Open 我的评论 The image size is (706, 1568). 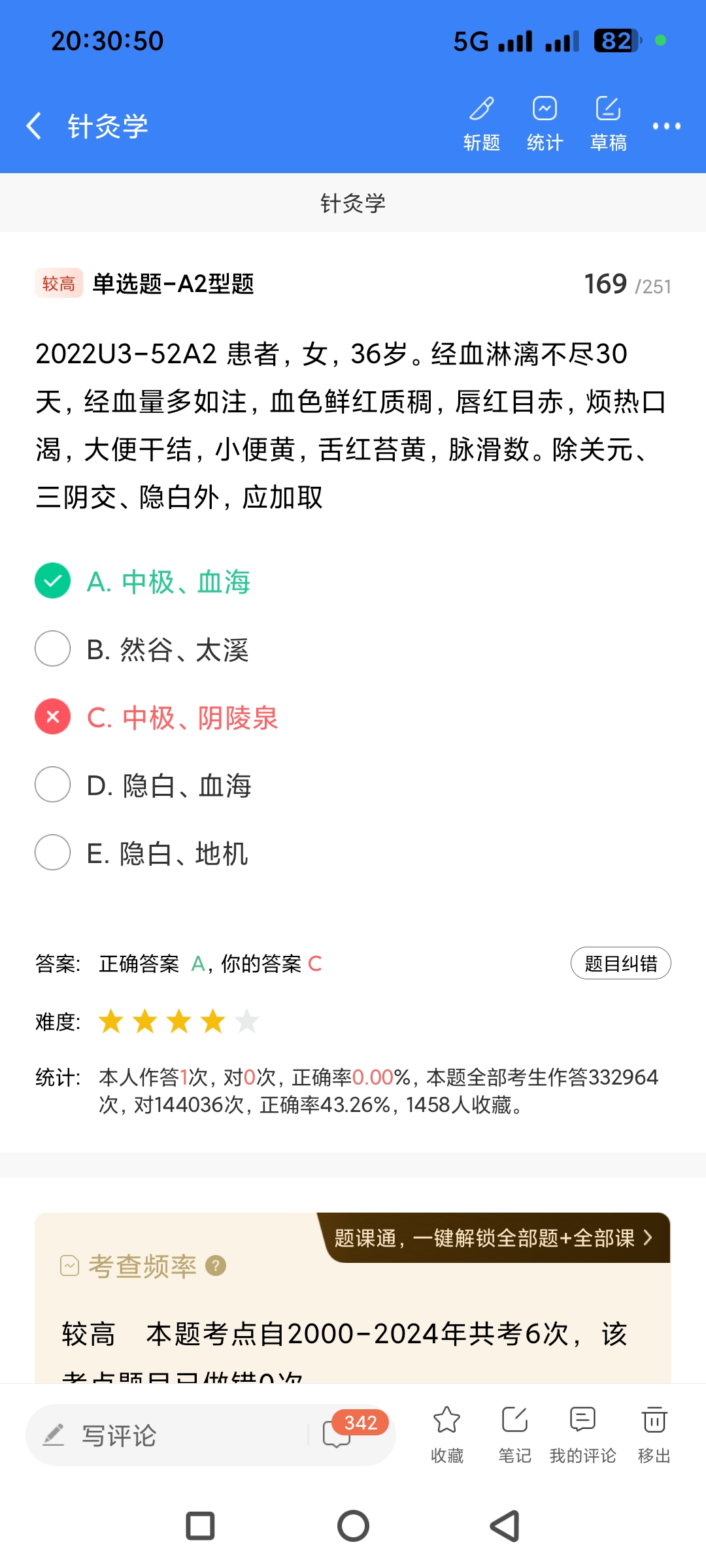tap(582, 1434)
